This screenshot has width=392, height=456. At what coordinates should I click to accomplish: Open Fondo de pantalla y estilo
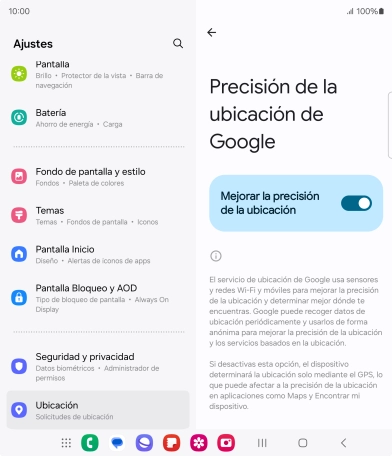(x=98, y=177)
